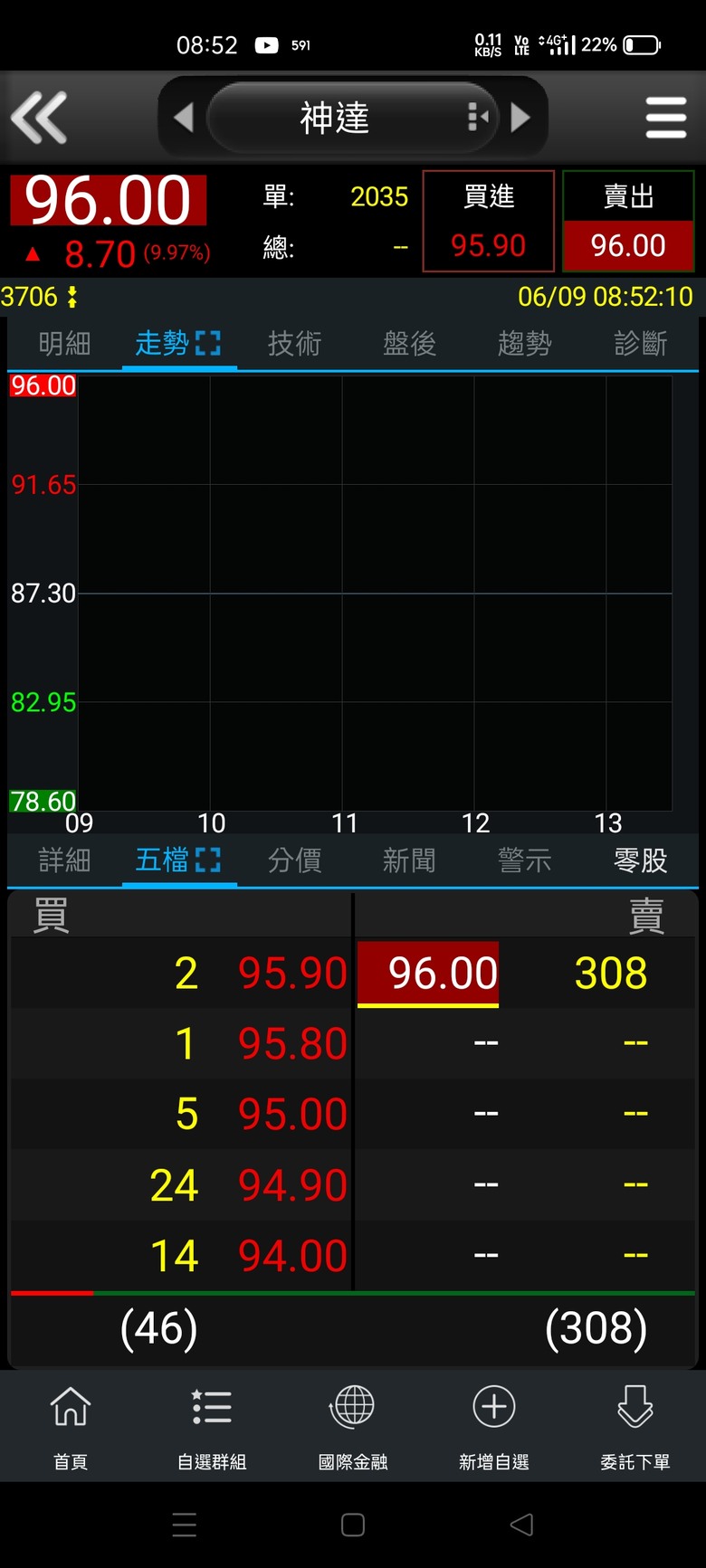Screen dimensions: 706x1568
Task: Tap the 買進 buy button at 95.90
Action: coord(489,221)
